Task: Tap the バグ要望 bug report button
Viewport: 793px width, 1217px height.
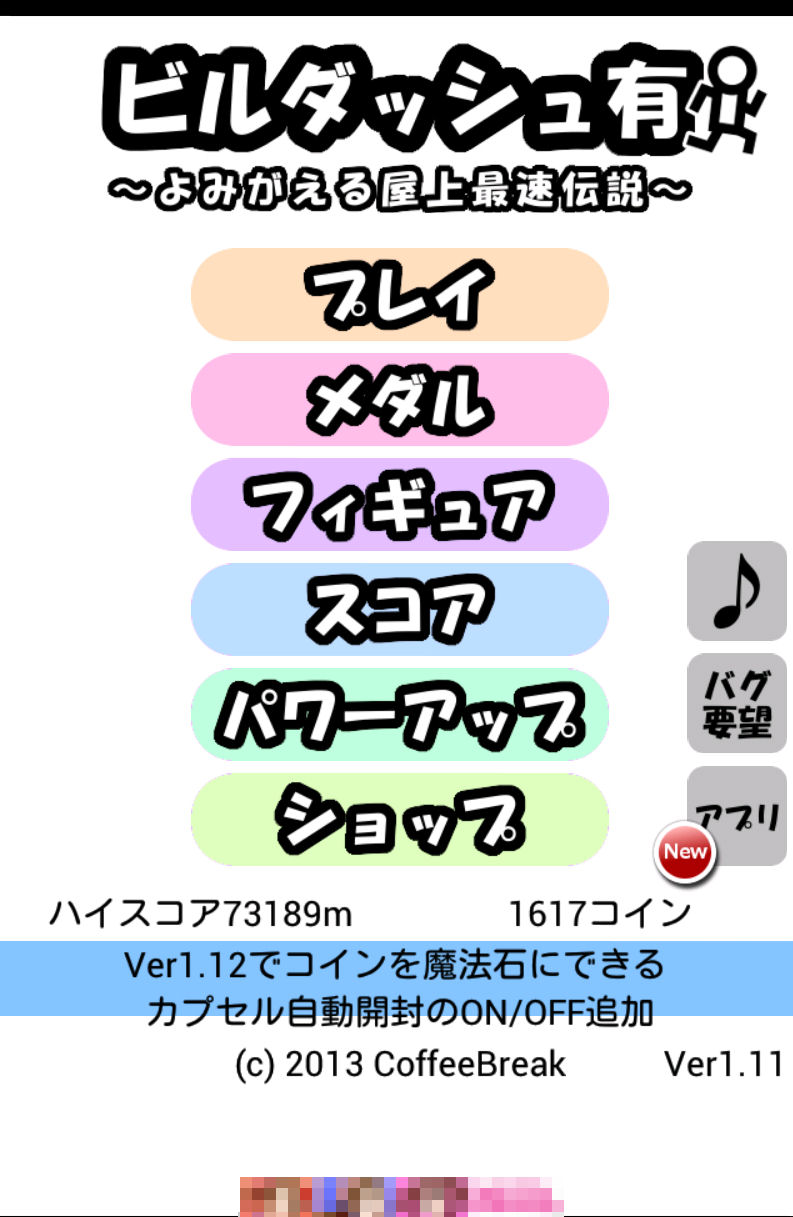Action: click(737, 703)
